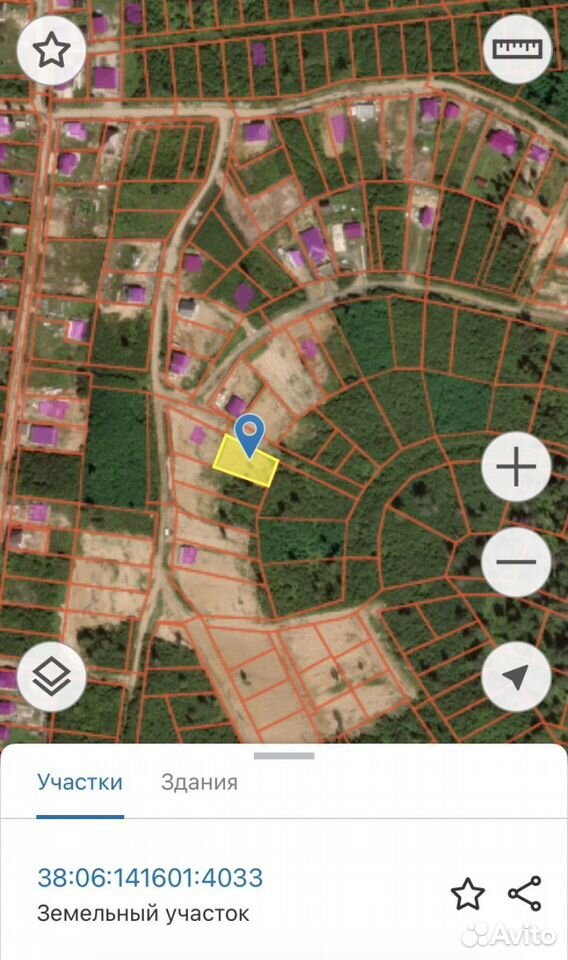Zoom in with the plus button

516,467
